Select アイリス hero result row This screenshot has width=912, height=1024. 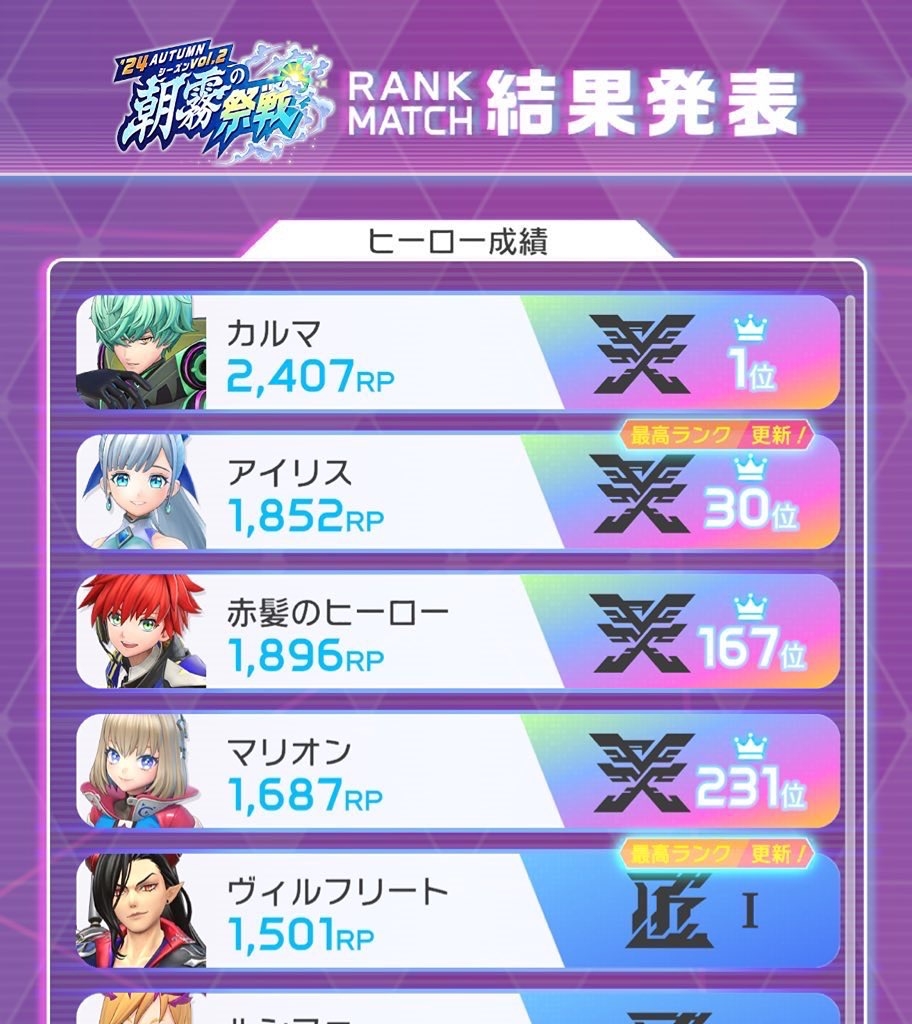tap(457, 492)
